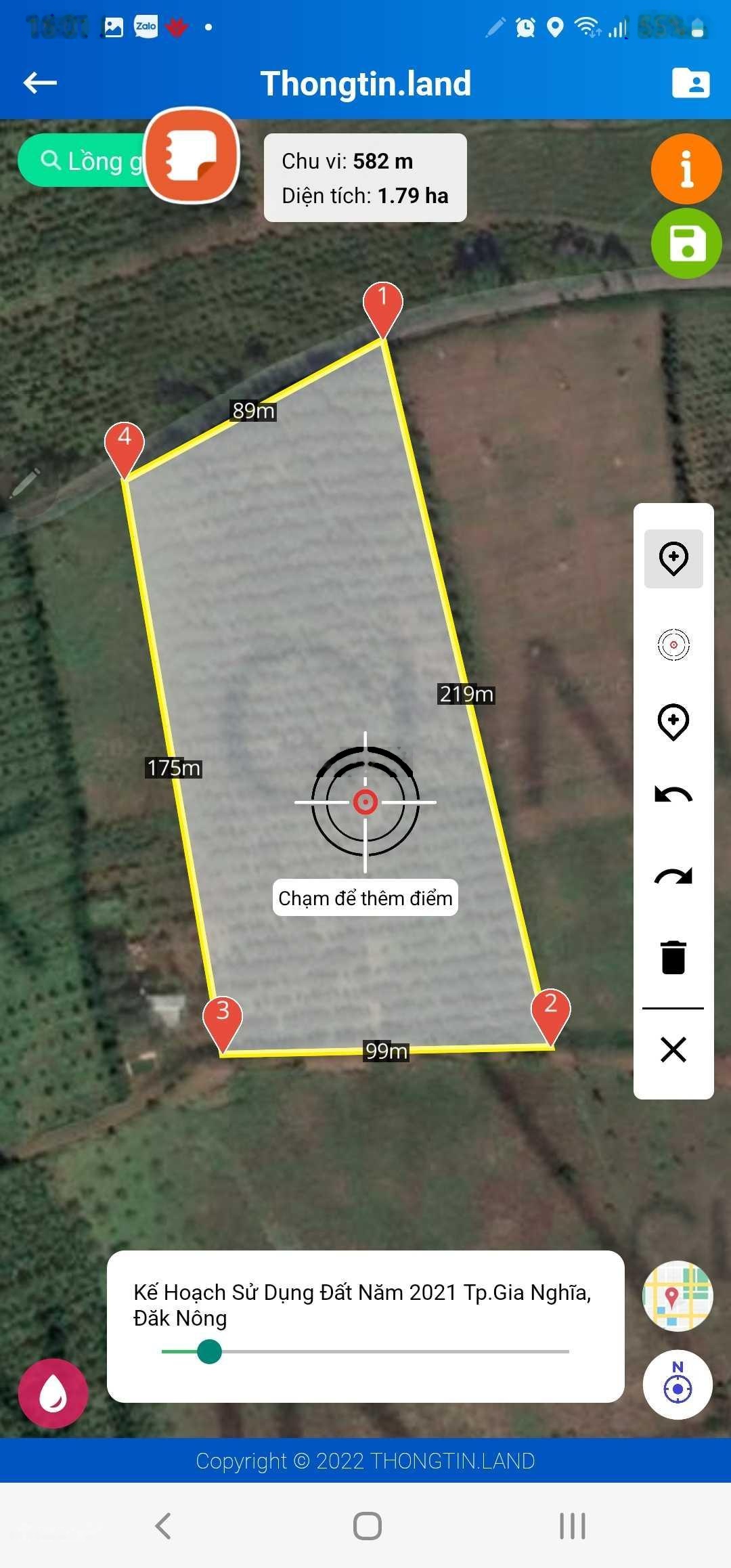Delete the drawing with the trash icon
Image resolution: width=731 pixels, height=1568 pixels.
click(673, 957)
